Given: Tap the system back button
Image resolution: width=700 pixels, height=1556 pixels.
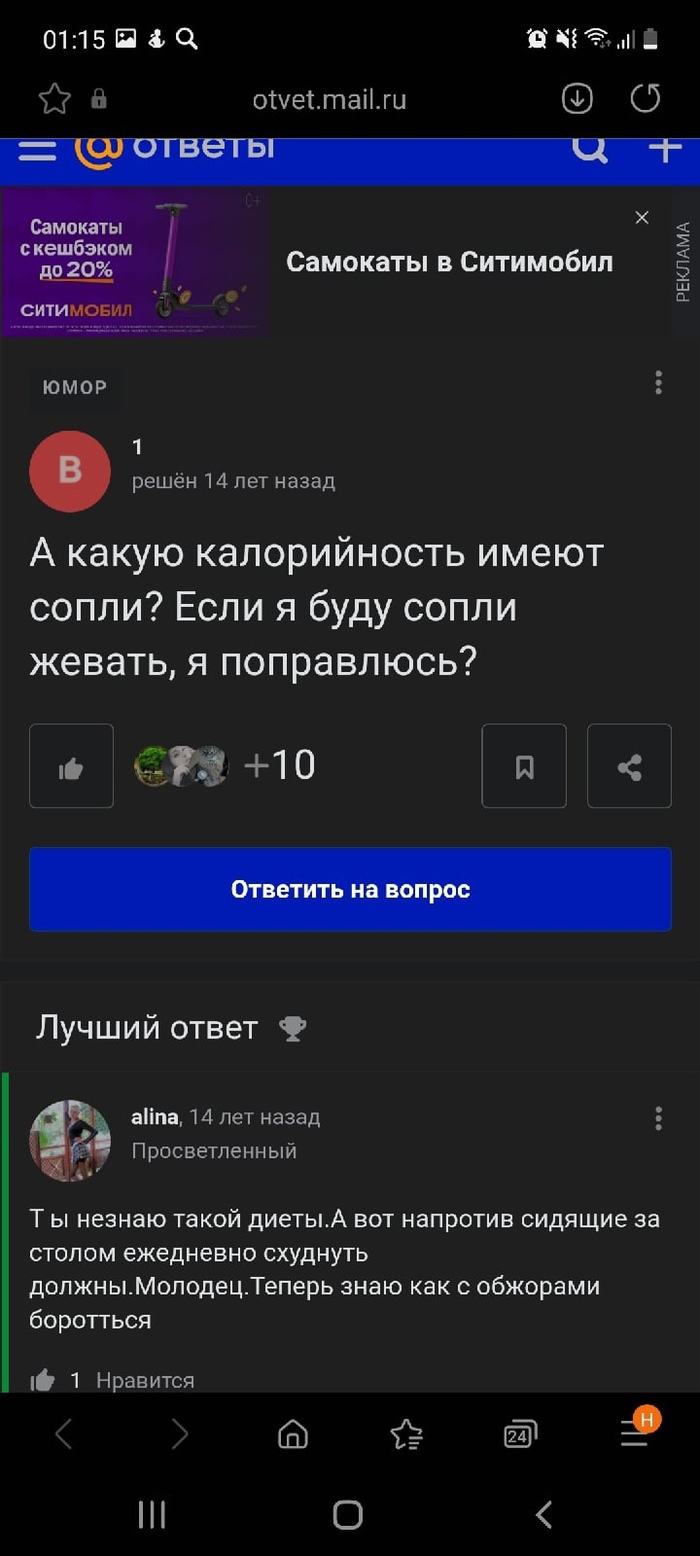Looking at the screenshot, I should 543,1515.
